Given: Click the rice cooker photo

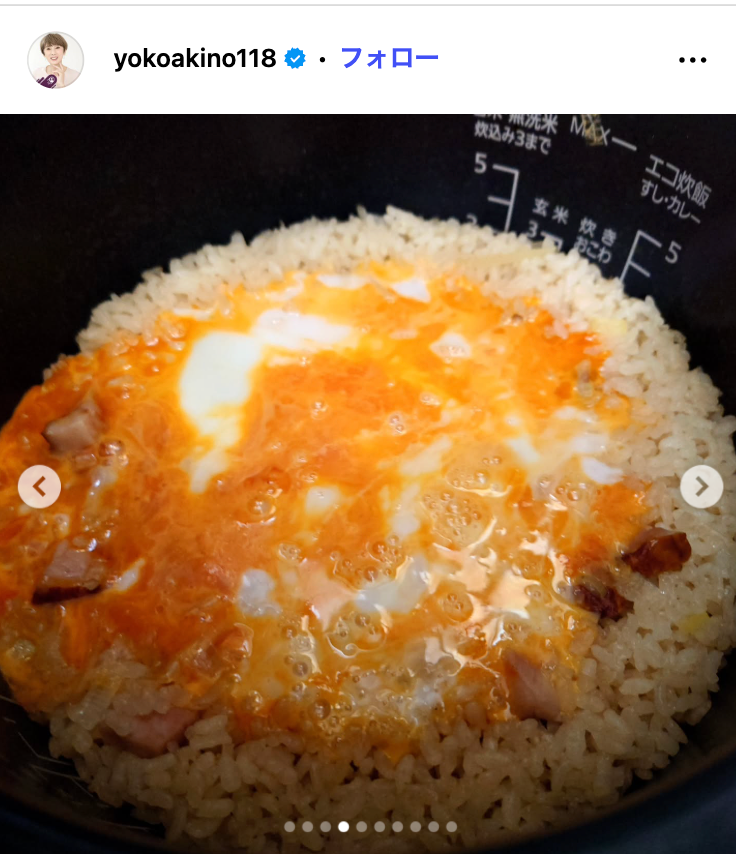Looking at the screenshot, I should click(x=368, y=480).
